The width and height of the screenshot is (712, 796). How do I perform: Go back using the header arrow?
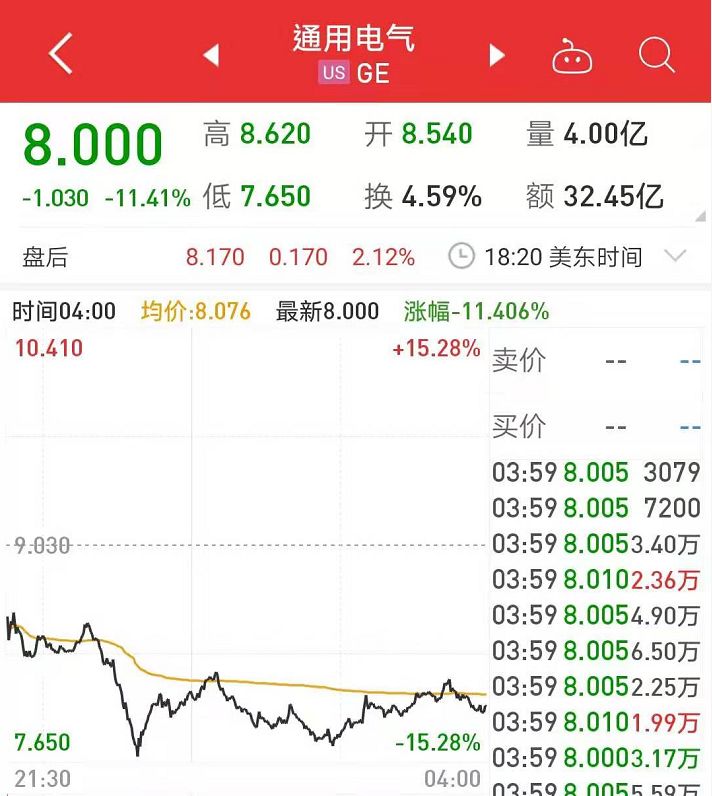[x=61, y=54]
